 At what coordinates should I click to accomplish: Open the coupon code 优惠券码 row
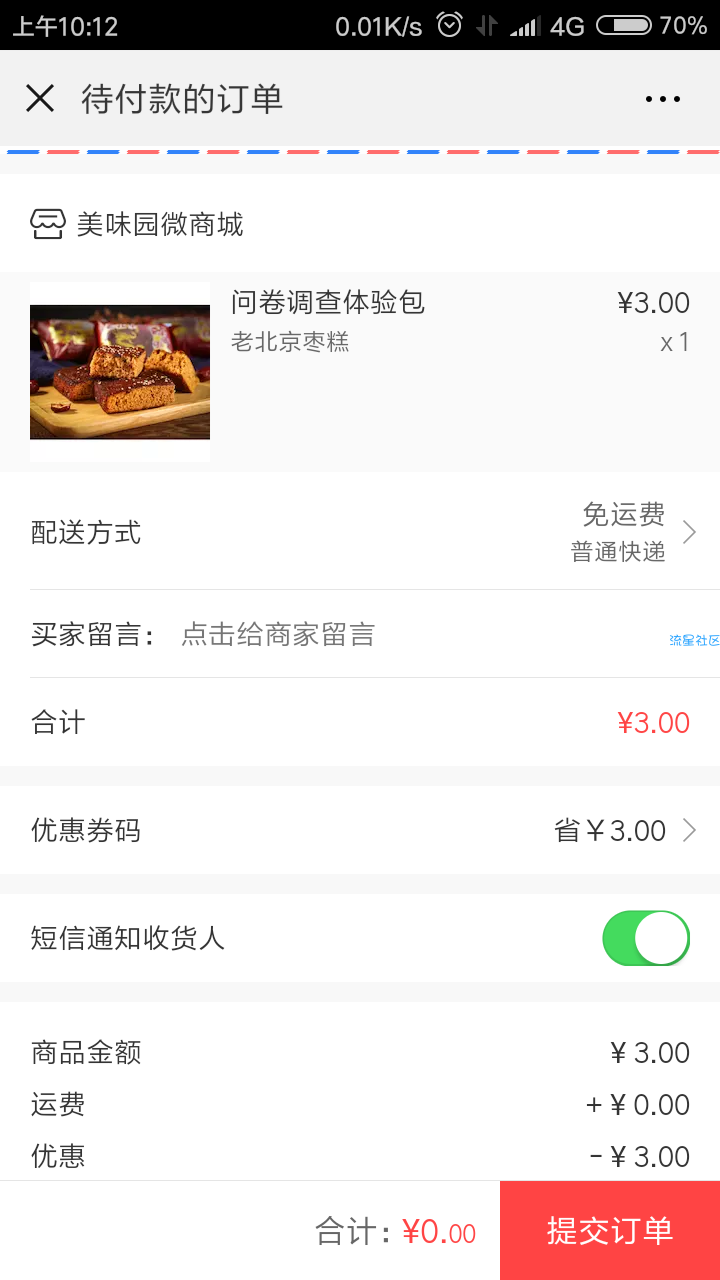(x=360, y=830)
